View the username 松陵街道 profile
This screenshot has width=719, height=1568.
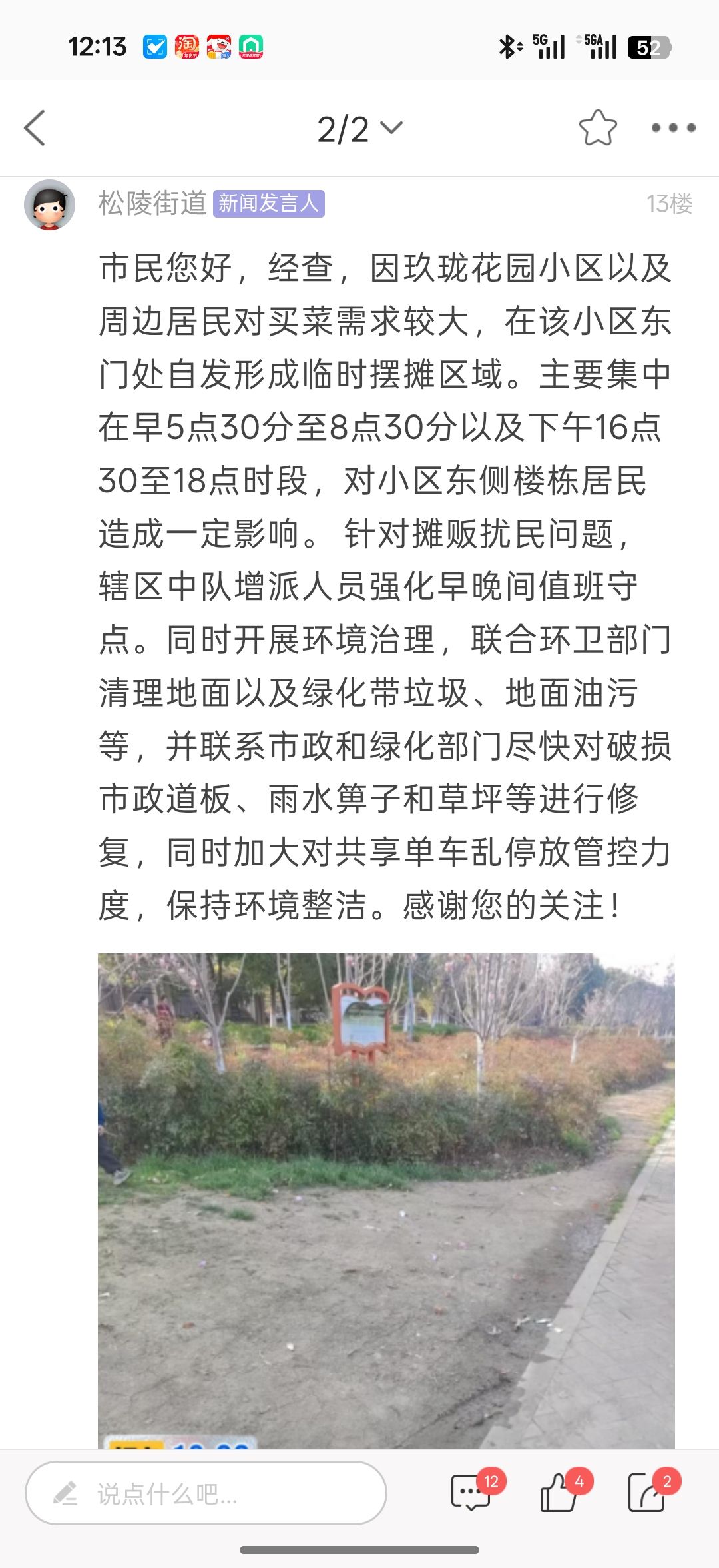[152, 204]
